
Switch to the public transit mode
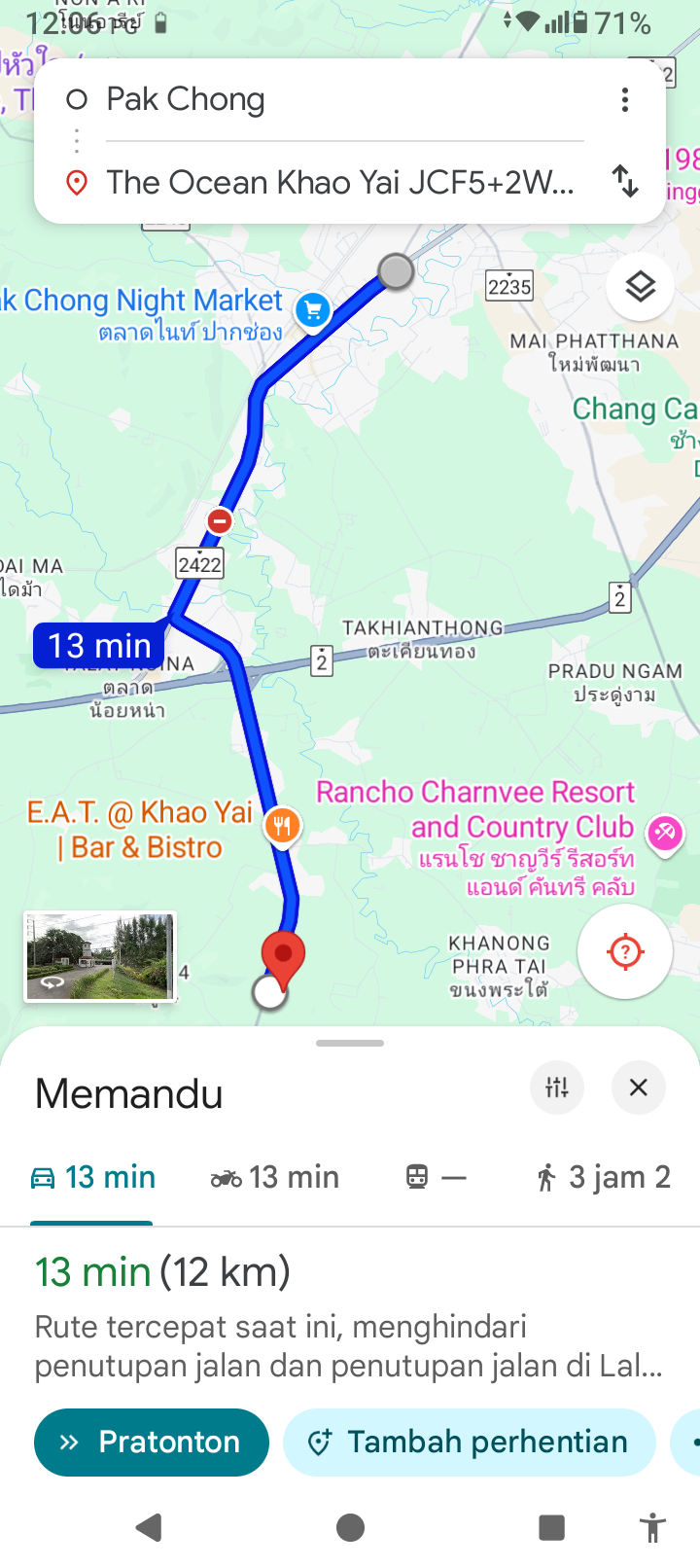point(436,1177)
